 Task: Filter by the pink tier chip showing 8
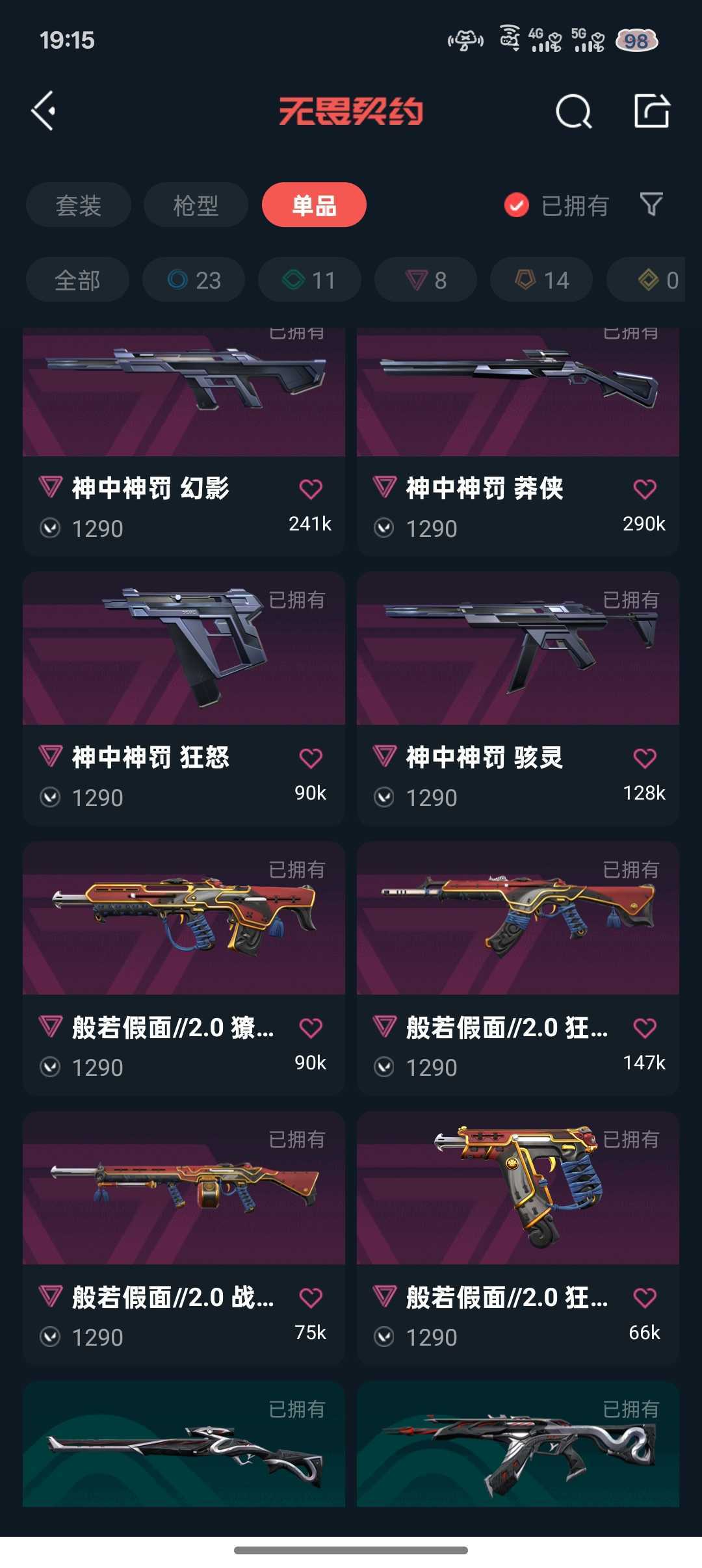[x=426, y=280]
